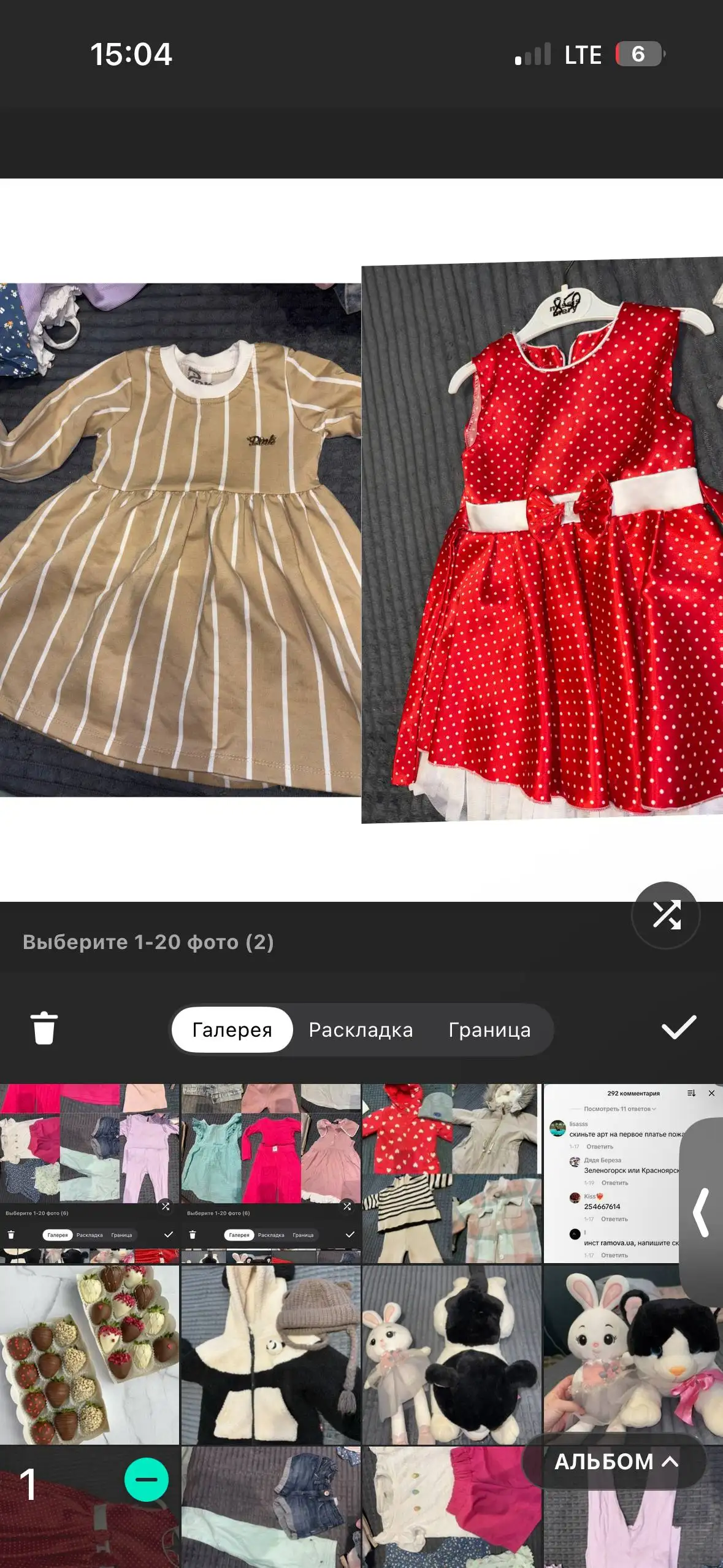The image size is (723, 1568).
Task: Select the bunny and Mickey toys photo
Action: tap(451, 1355)
